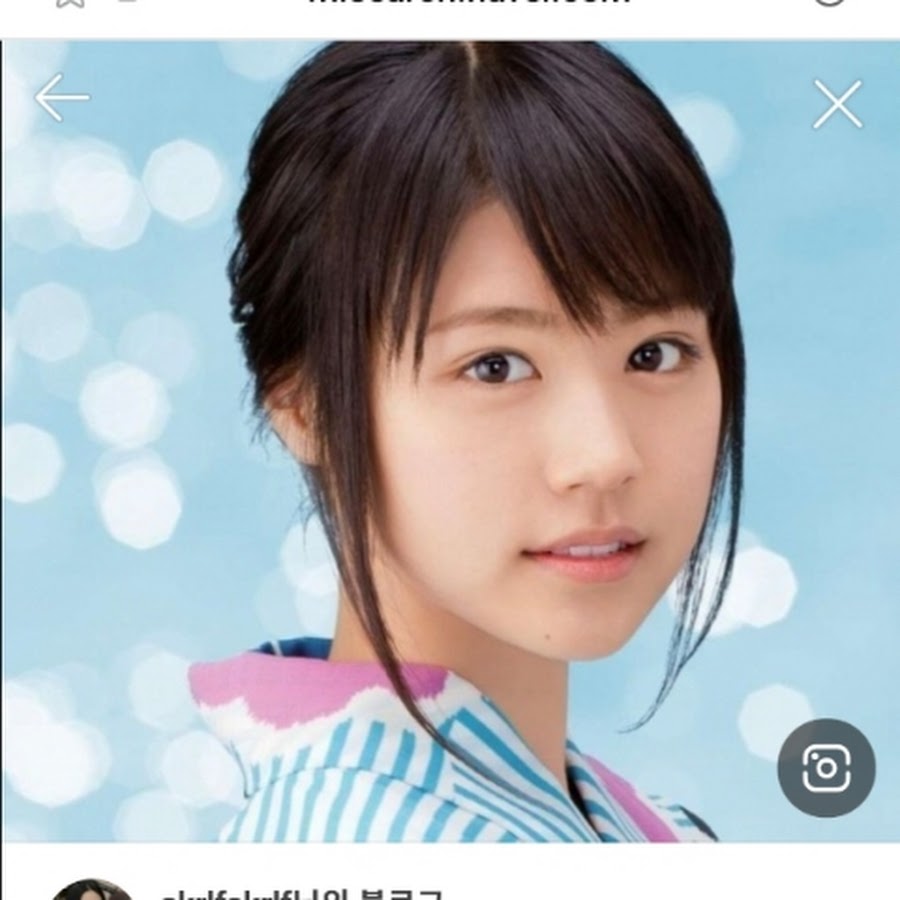This screenshot has height=900, width=900.
Task: Go back with the left arrow
Action: tap(62, 98)
